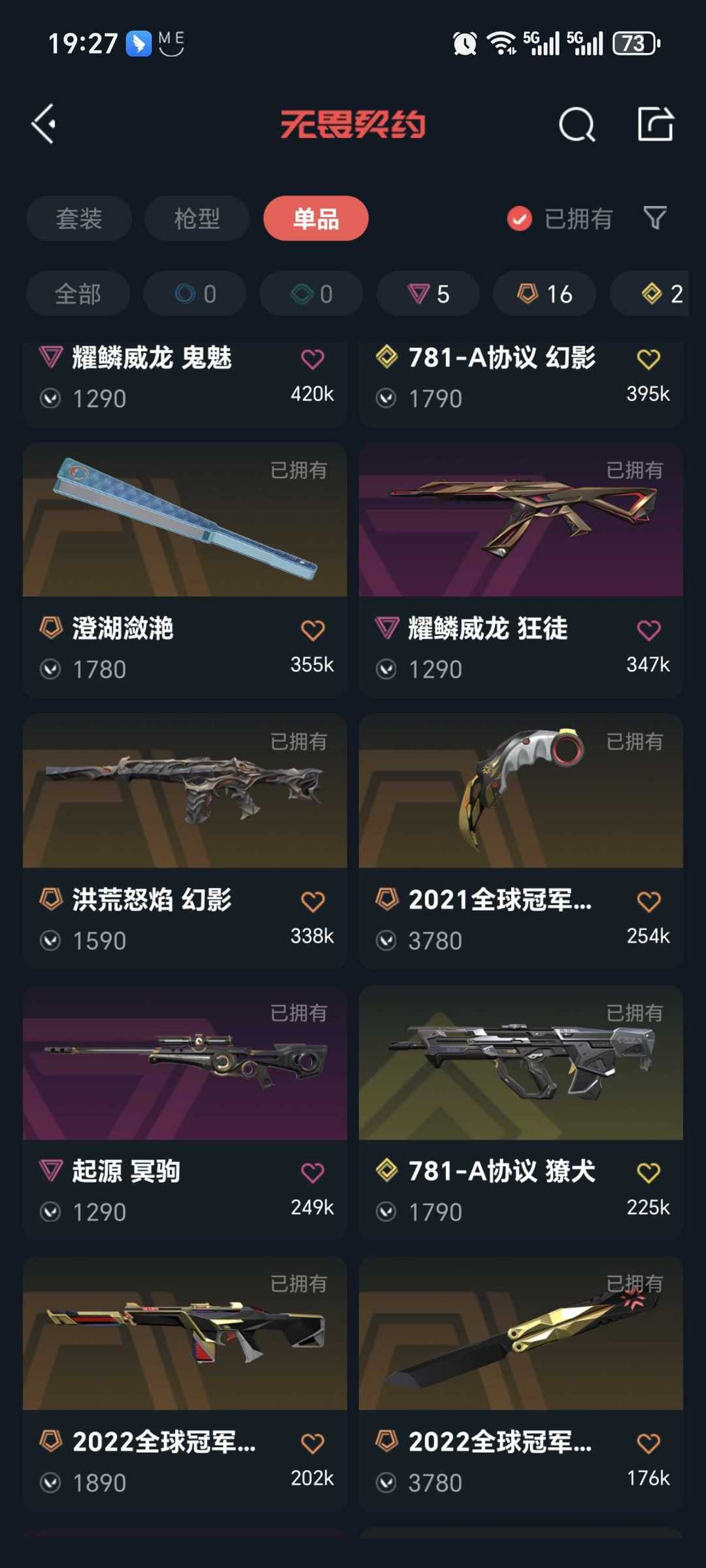706x1568 pixels.
Task: Favorite the 耀鳞威龙 鬼魅 skin
Action: [312, 359]
